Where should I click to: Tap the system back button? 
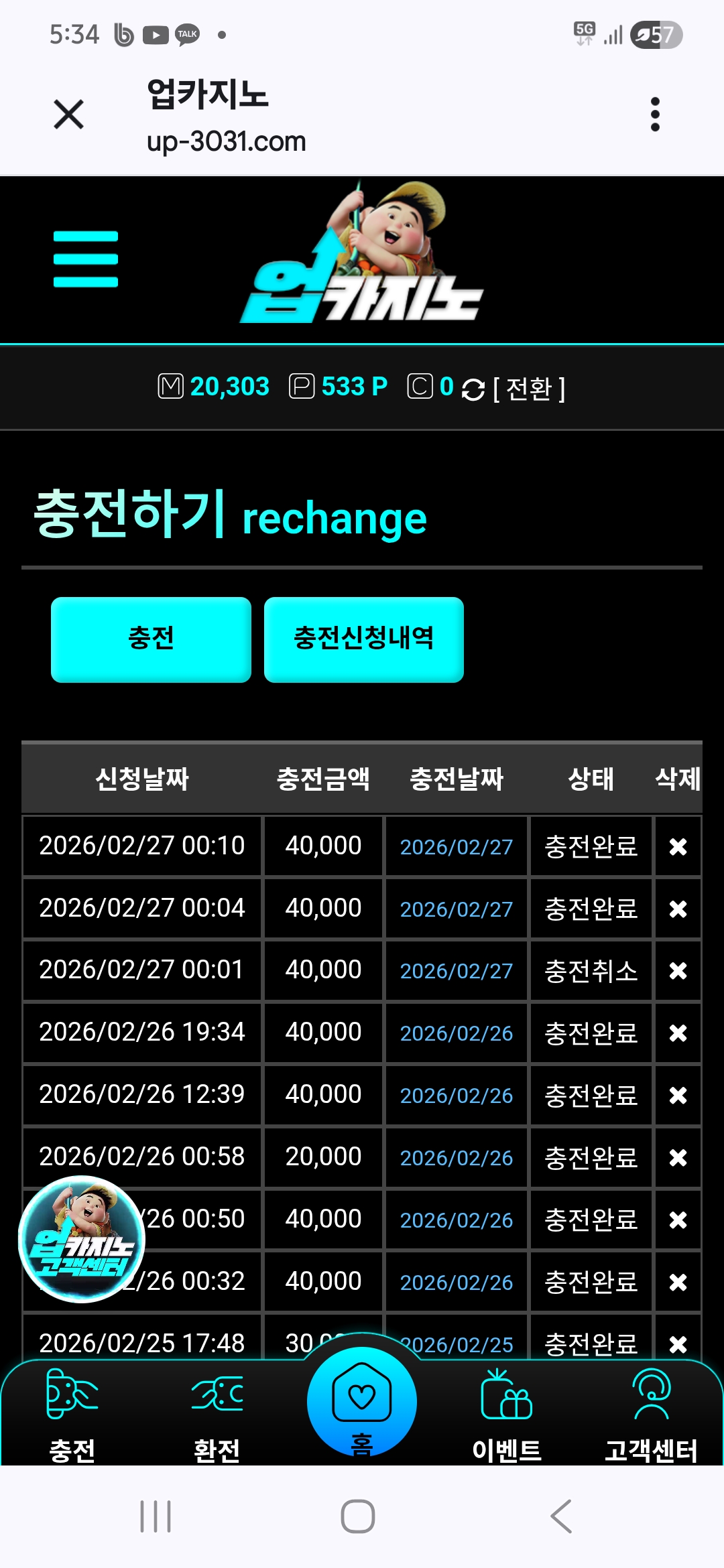[x=561, y=1516]
